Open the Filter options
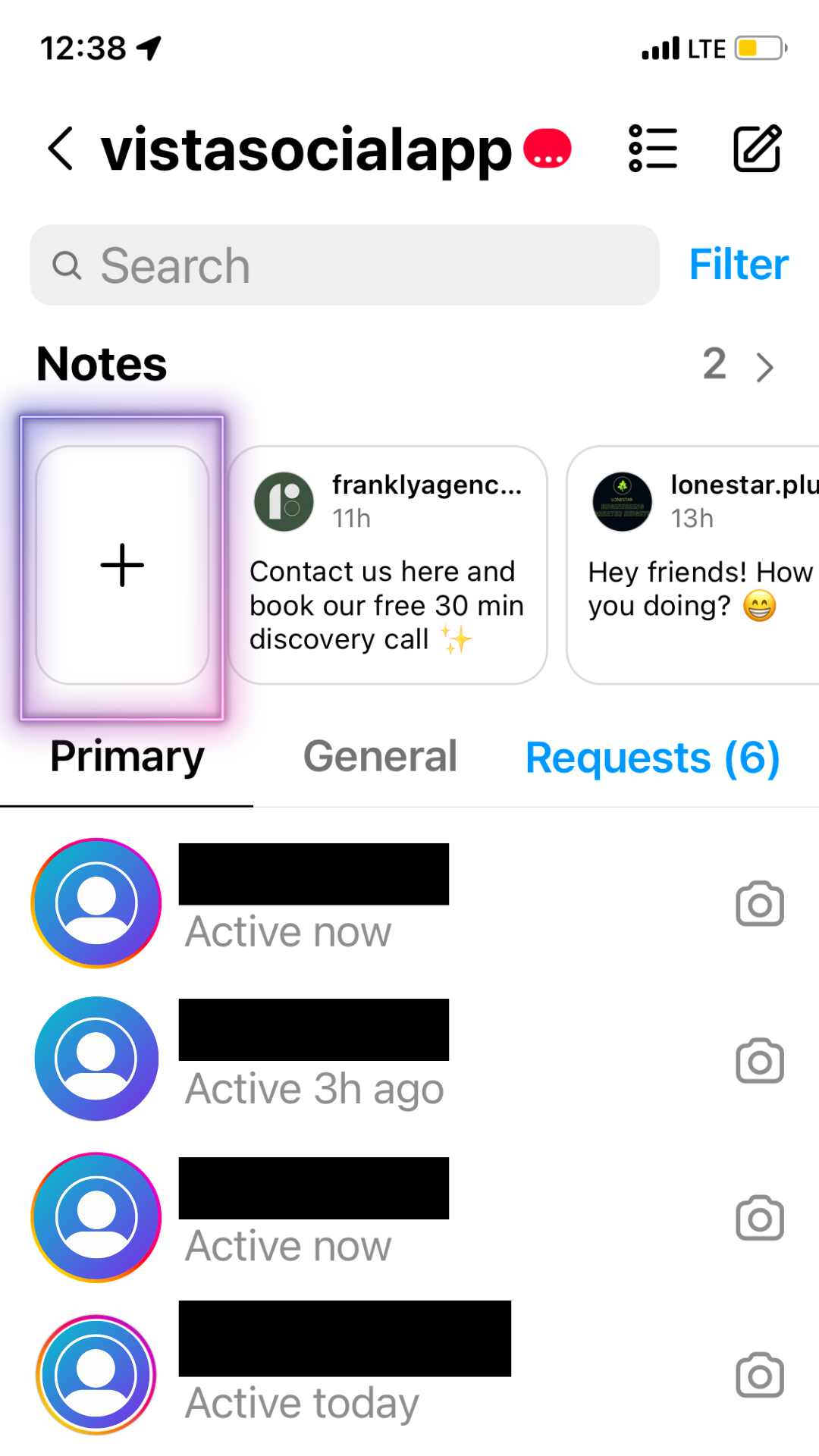 (x=737, y=264)
